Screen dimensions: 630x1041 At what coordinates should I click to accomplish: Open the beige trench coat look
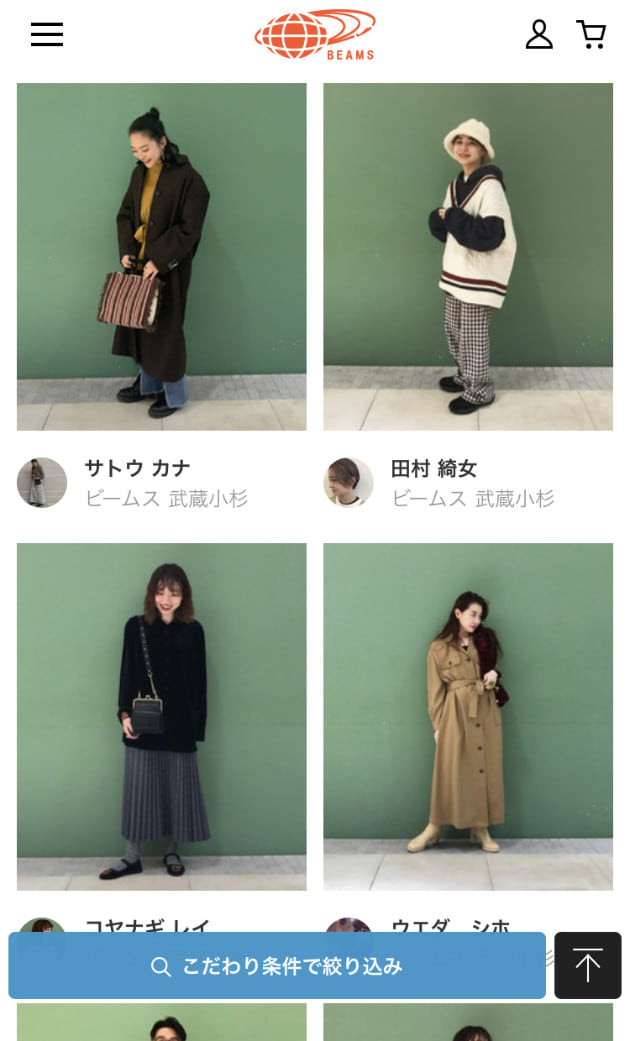pyautogui.click(x=468, y=716)
